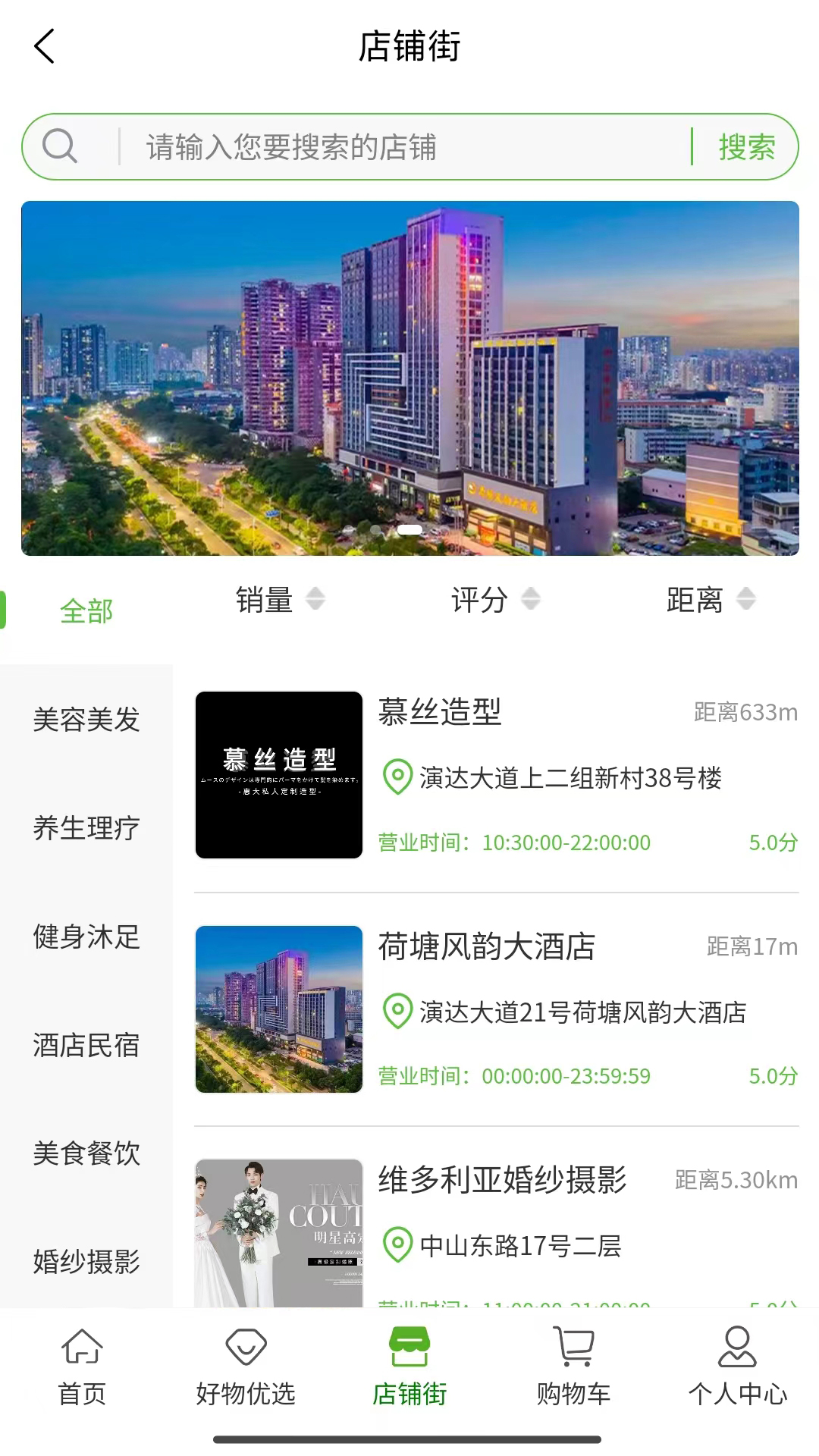Open the 购物车 tab
Viewport: 819px width, 1456px height.
click(573, 1366)
